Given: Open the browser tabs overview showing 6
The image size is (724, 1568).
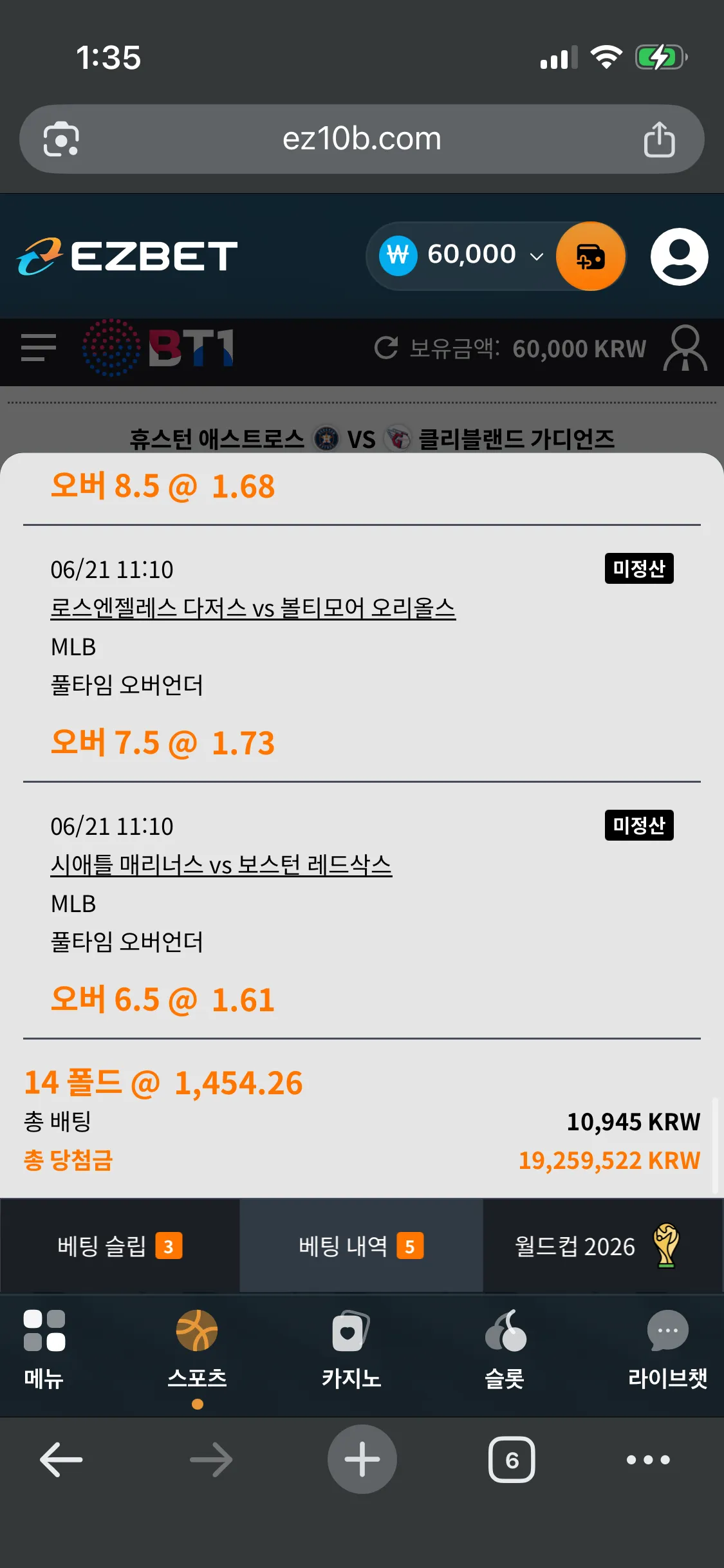Looking at the screenshot, I should tap(512, 1459).
